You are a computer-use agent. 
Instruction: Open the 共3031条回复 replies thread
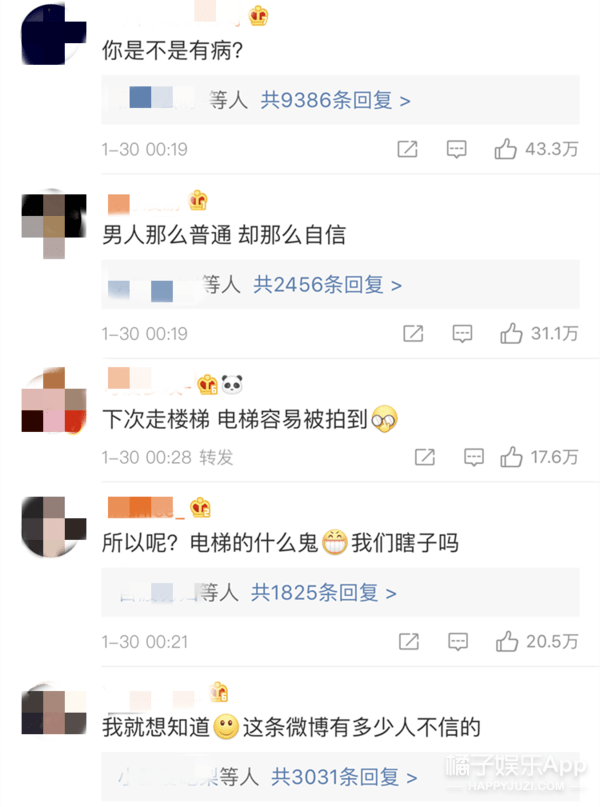coord(345,776)
